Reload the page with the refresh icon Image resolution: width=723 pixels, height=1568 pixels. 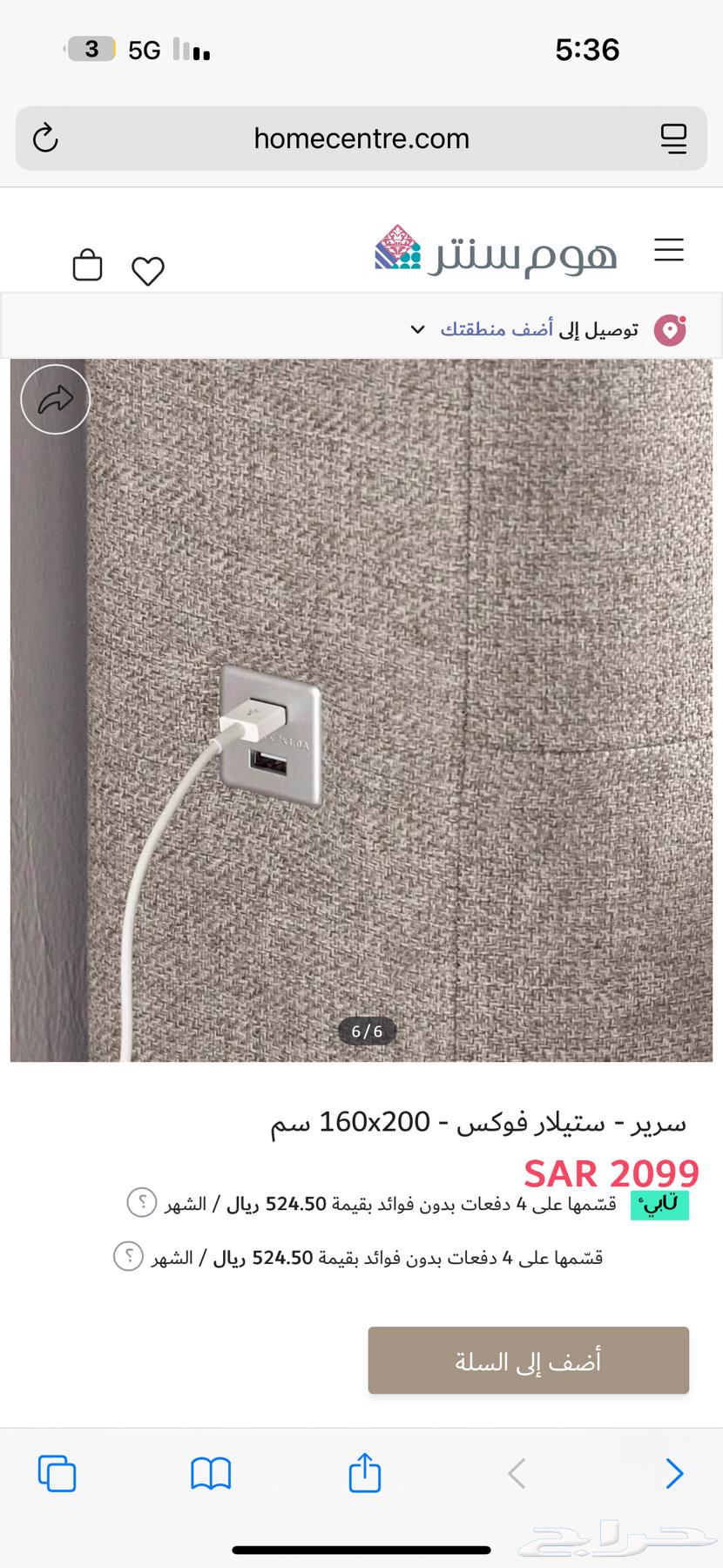click(46, 139)
